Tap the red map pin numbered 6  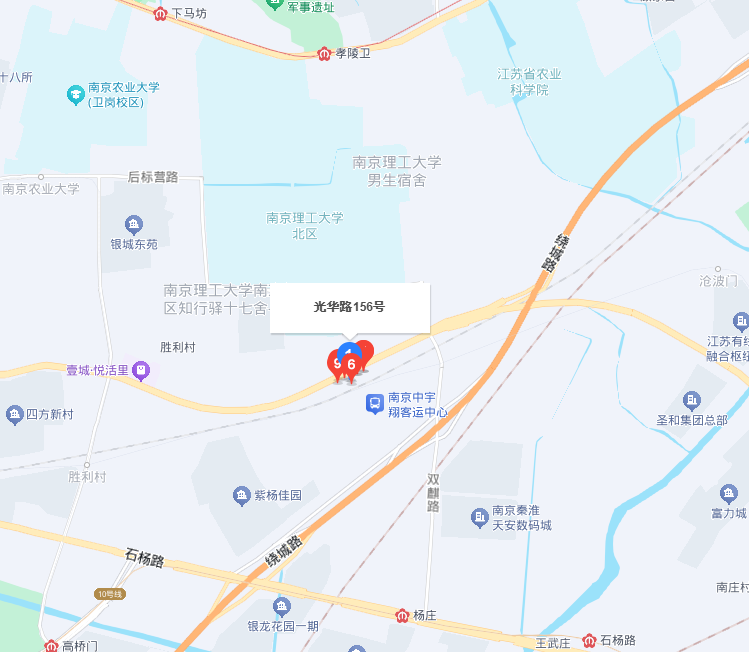coord(352,365)
